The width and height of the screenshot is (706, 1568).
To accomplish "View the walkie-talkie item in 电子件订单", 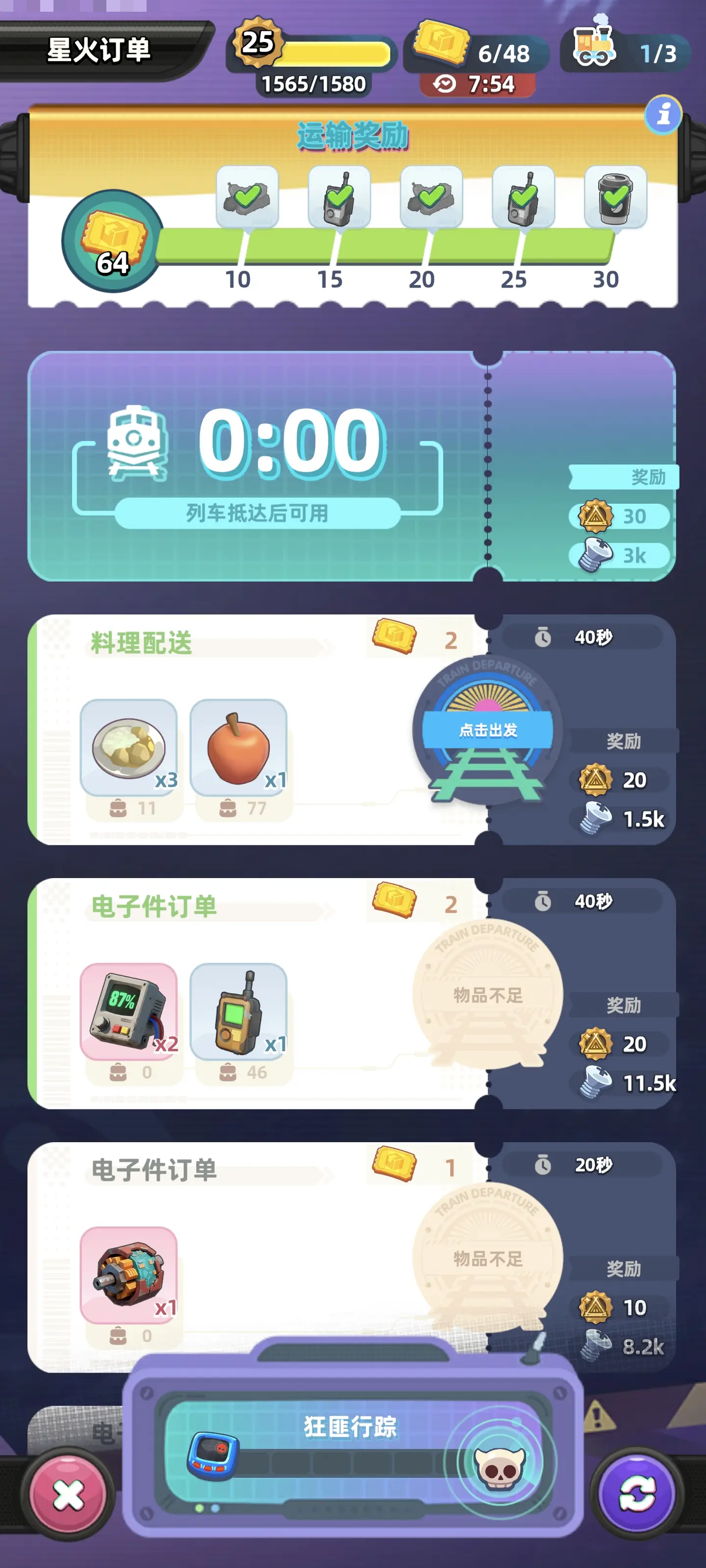I will click(238, 1011).
